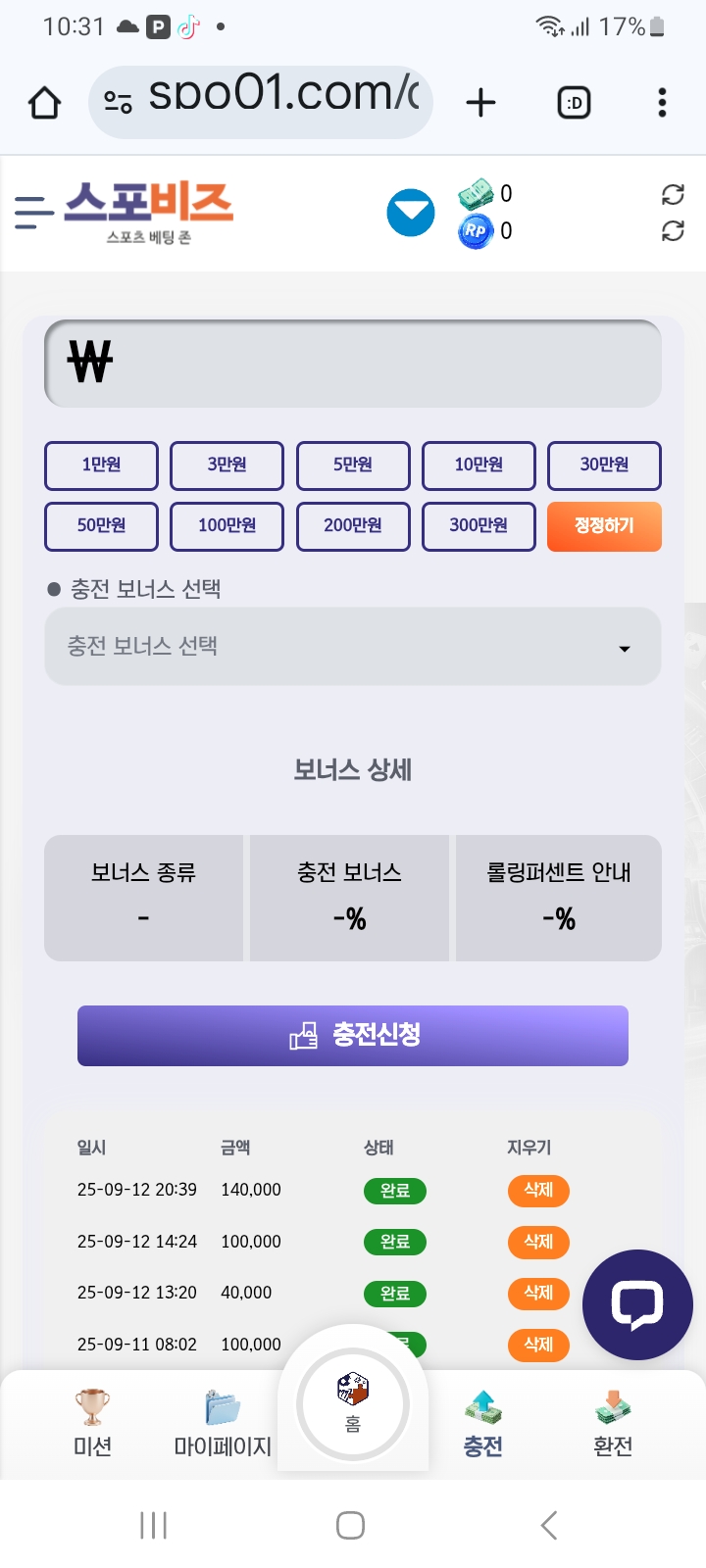
Task: Delete the 140,000 deposit record
Action: pos(538,1190)
